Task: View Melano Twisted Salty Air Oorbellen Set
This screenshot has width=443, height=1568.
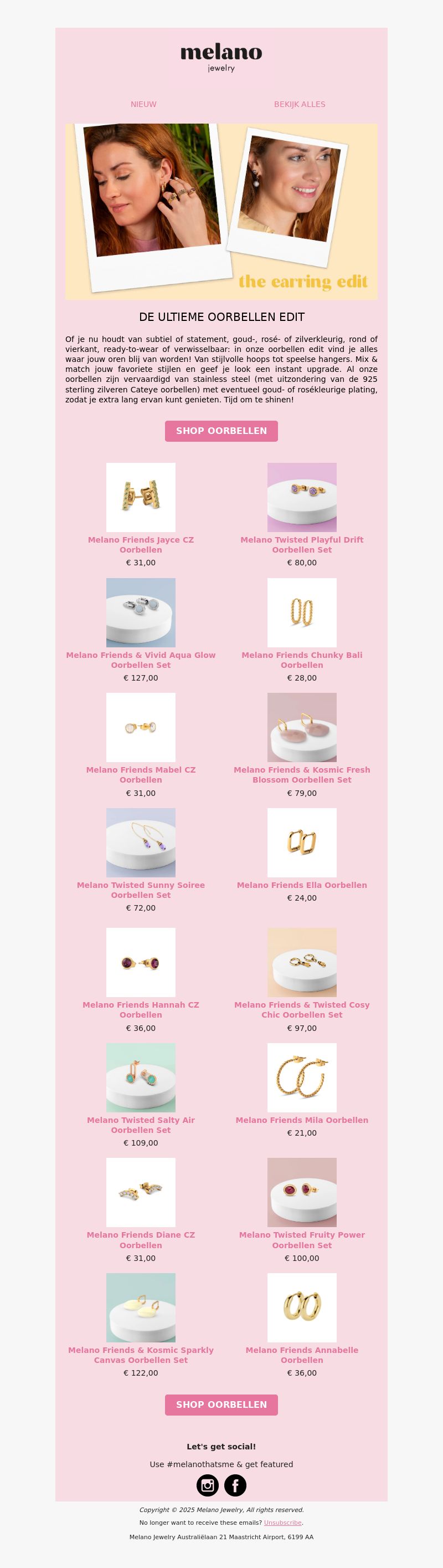Action: click(x=141, y=1124)
